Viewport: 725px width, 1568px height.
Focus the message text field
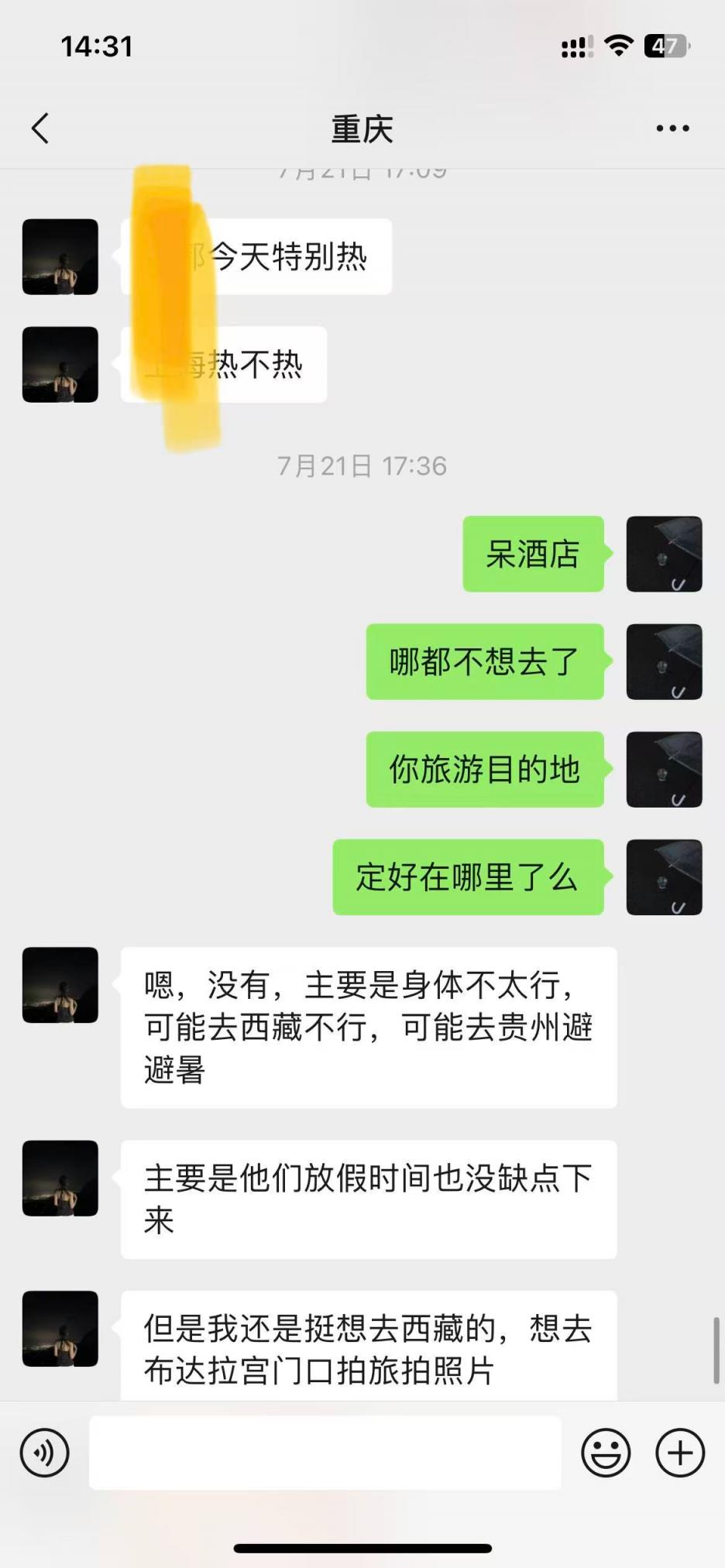325,1453
